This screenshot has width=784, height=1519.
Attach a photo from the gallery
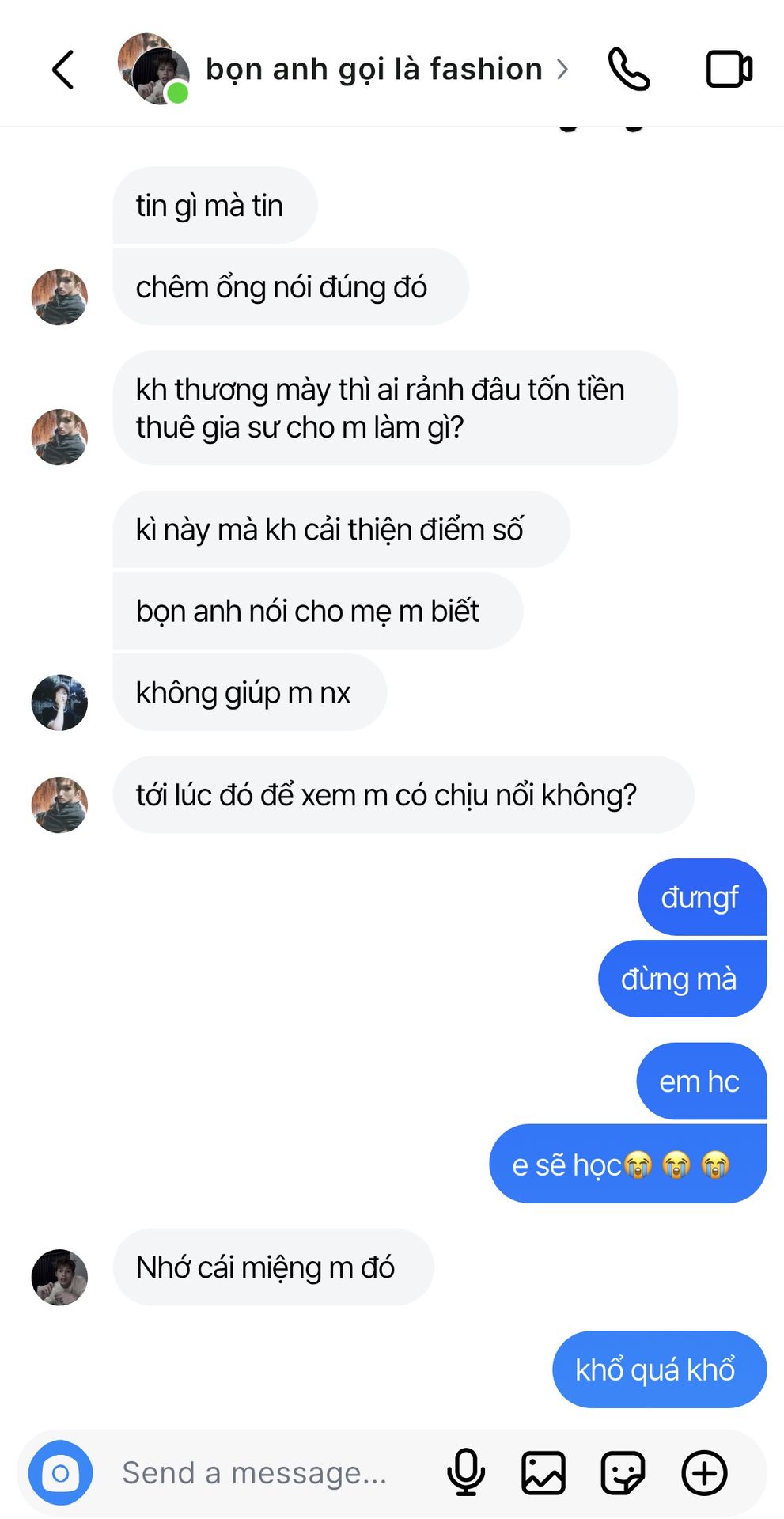click(x=543, y=1473)
